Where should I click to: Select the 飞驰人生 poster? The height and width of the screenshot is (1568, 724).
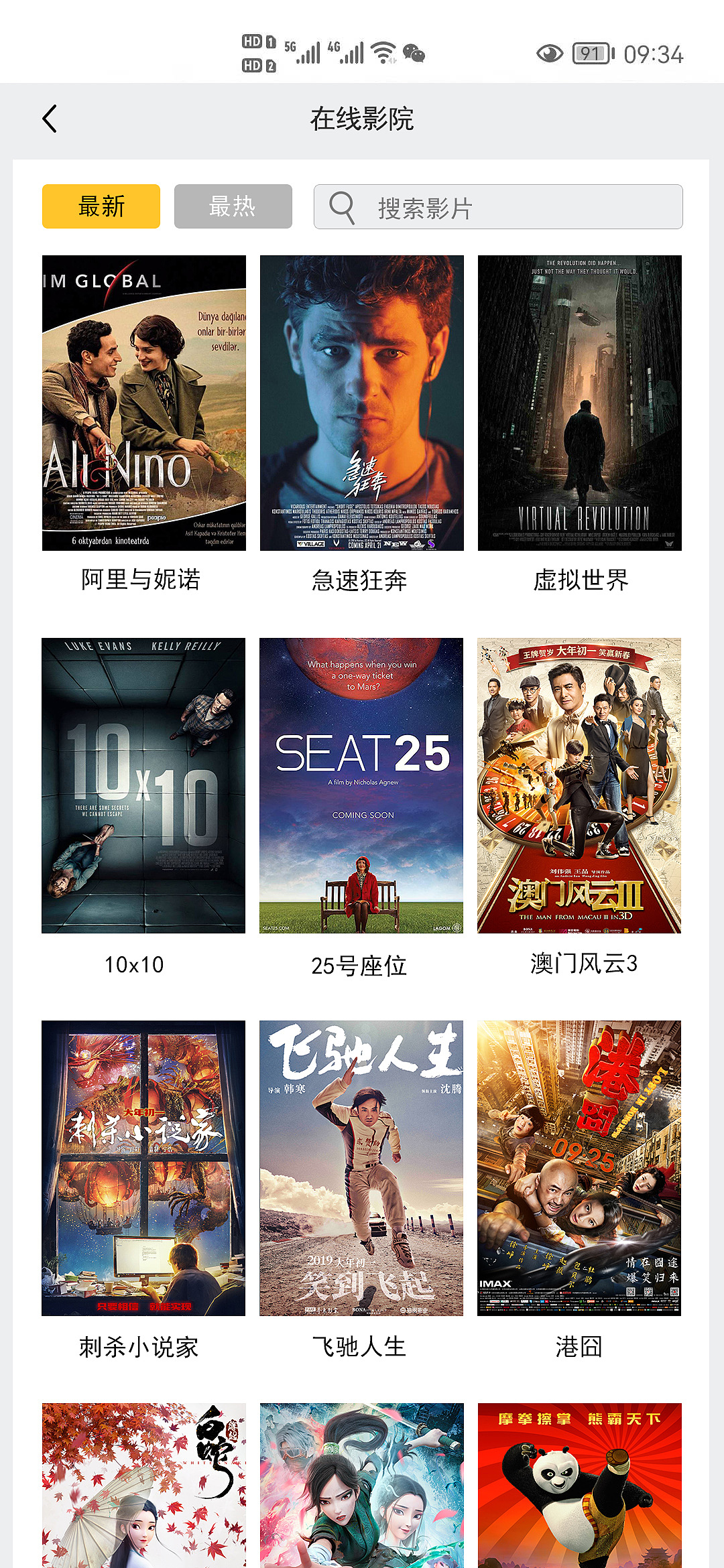point(360,1166)
